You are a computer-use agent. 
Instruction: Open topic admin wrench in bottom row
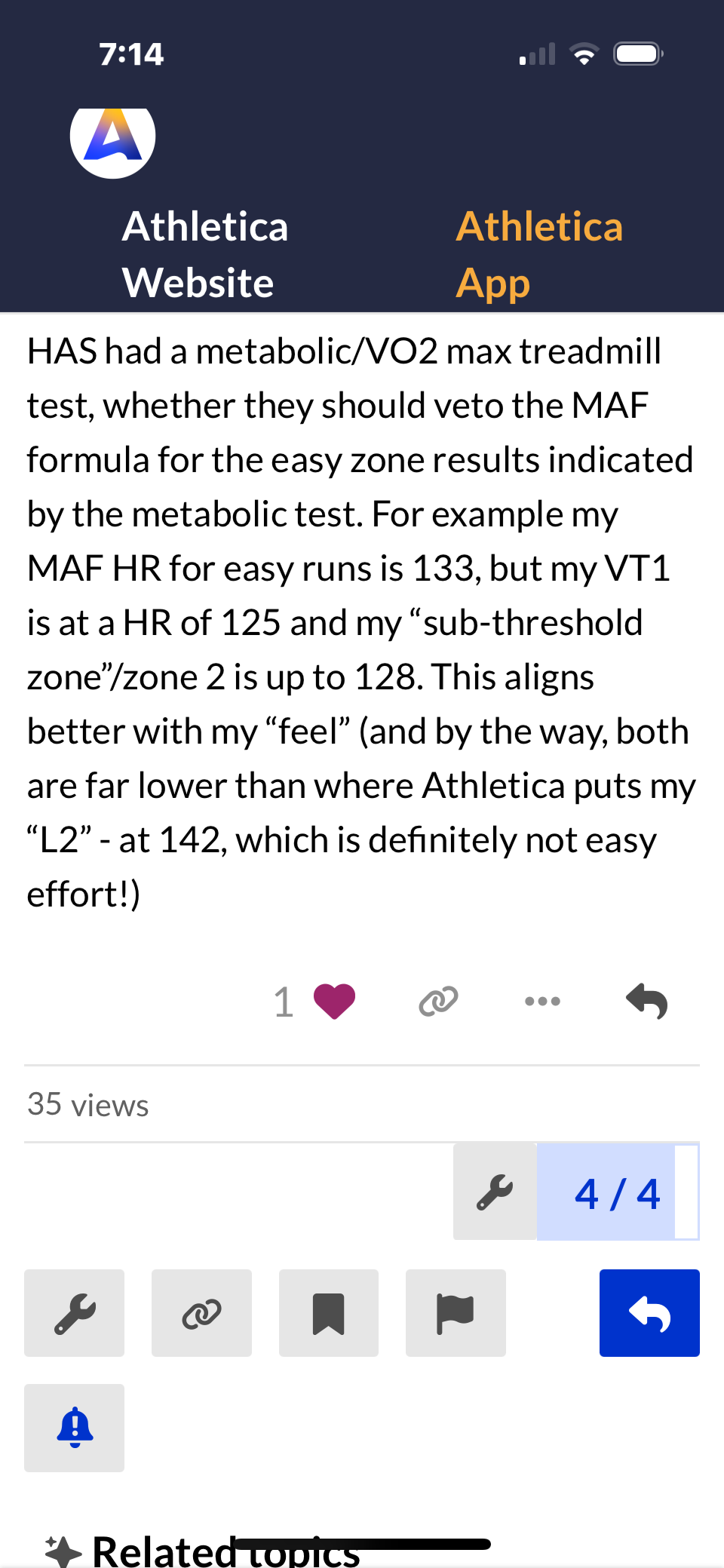(x=74, y=1313)
